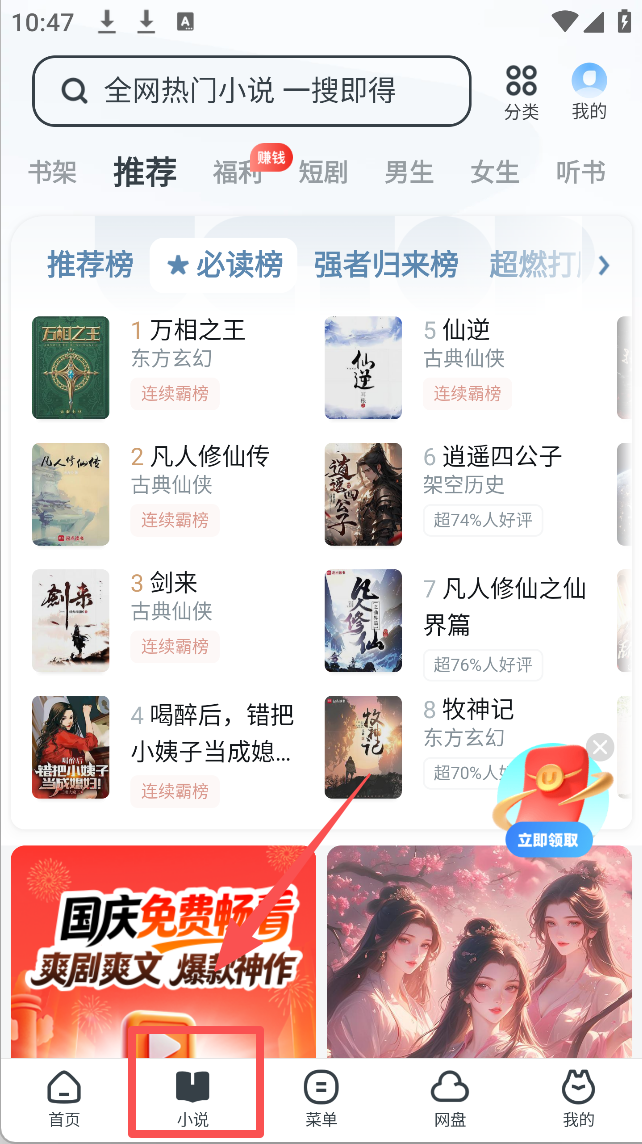Open the novel search box

[250, 91]
